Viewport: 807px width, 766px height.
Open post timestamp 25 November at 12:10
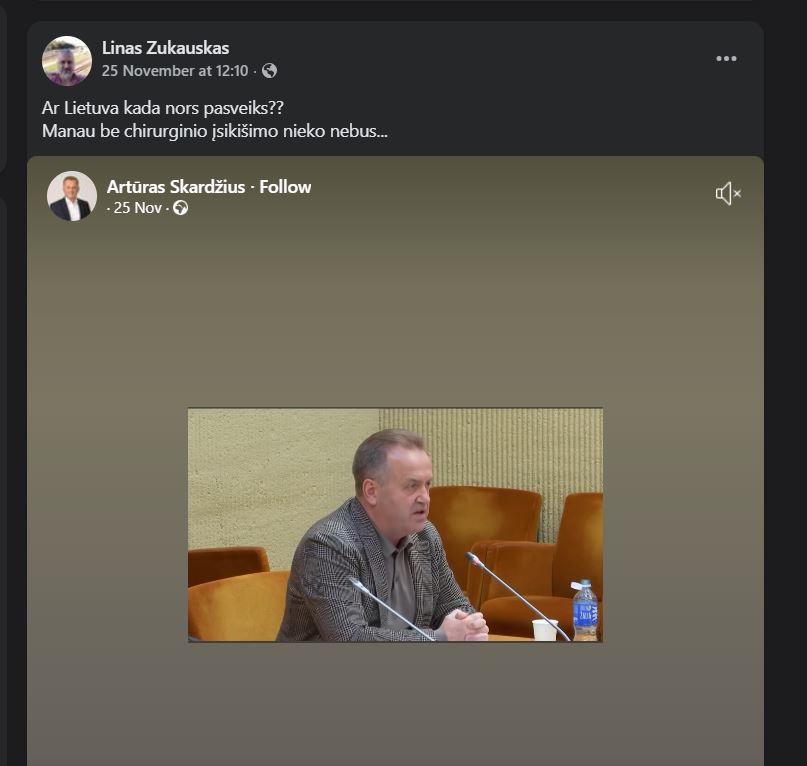point(174,71)
